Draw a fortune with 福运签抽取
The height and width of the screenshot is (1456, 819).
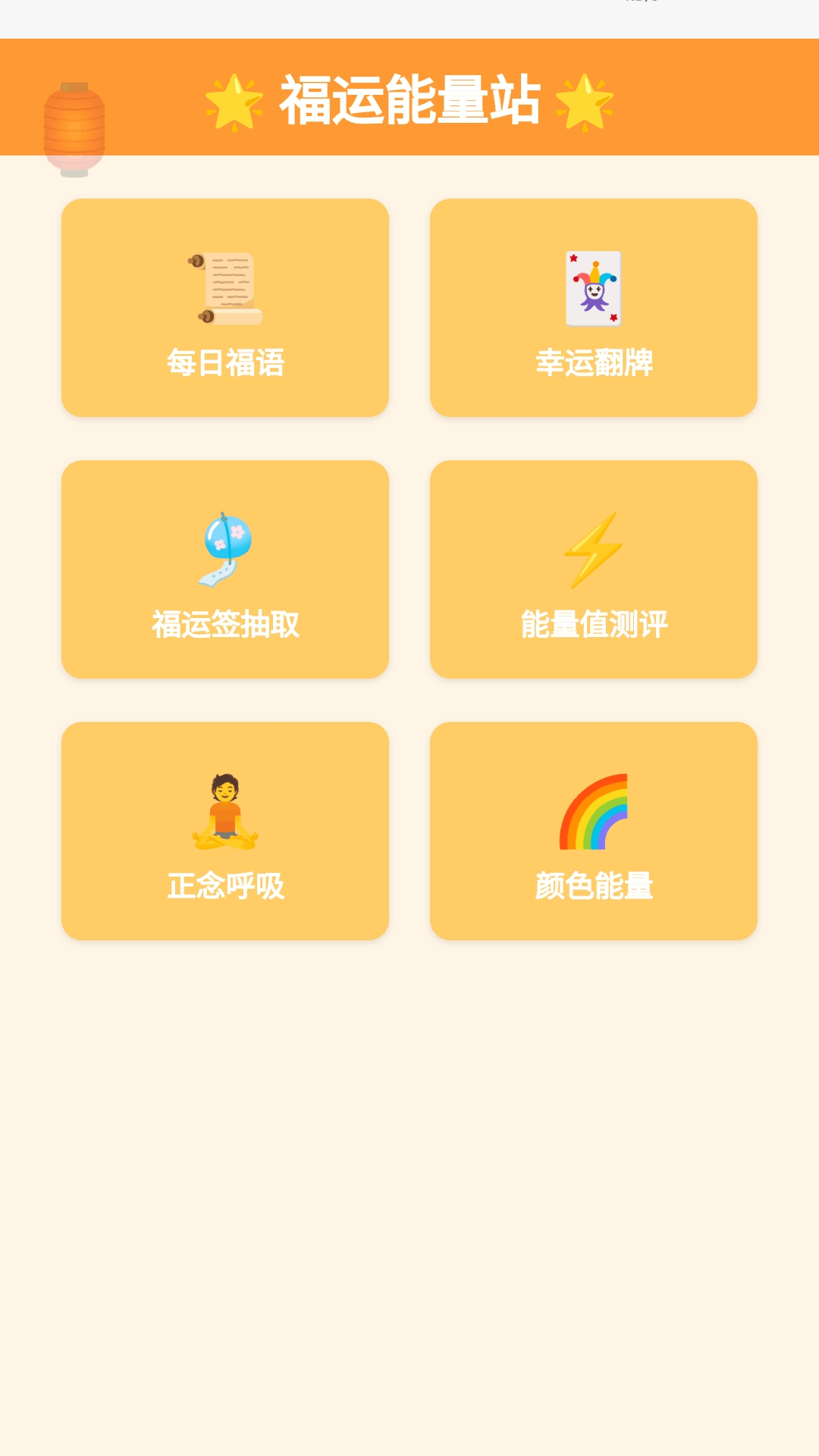click(225, 570)
